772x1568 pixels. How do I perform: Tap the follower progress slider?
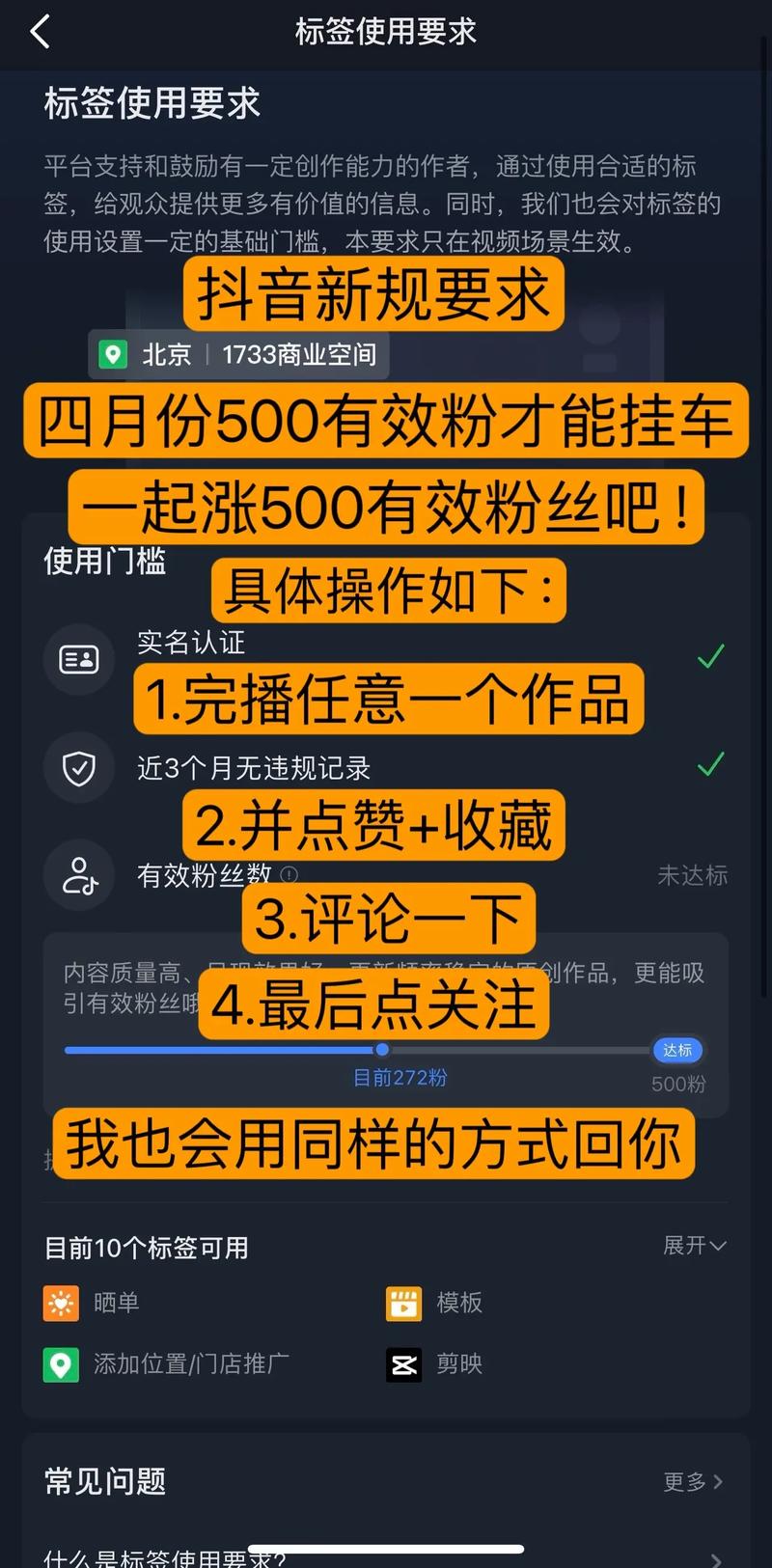pyautogui.click(x=381, y=1050)
